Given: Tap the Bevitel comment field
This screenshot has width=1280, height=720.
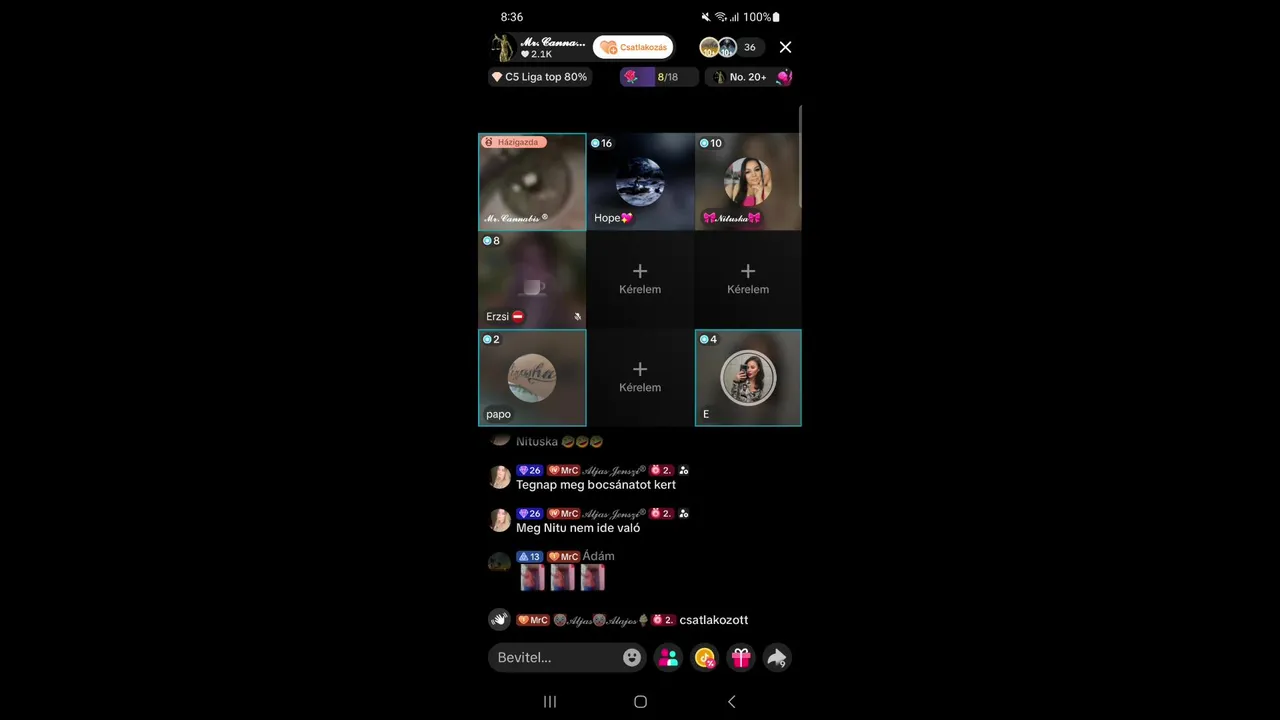Looking at the screenshot, I should point(550,657).
